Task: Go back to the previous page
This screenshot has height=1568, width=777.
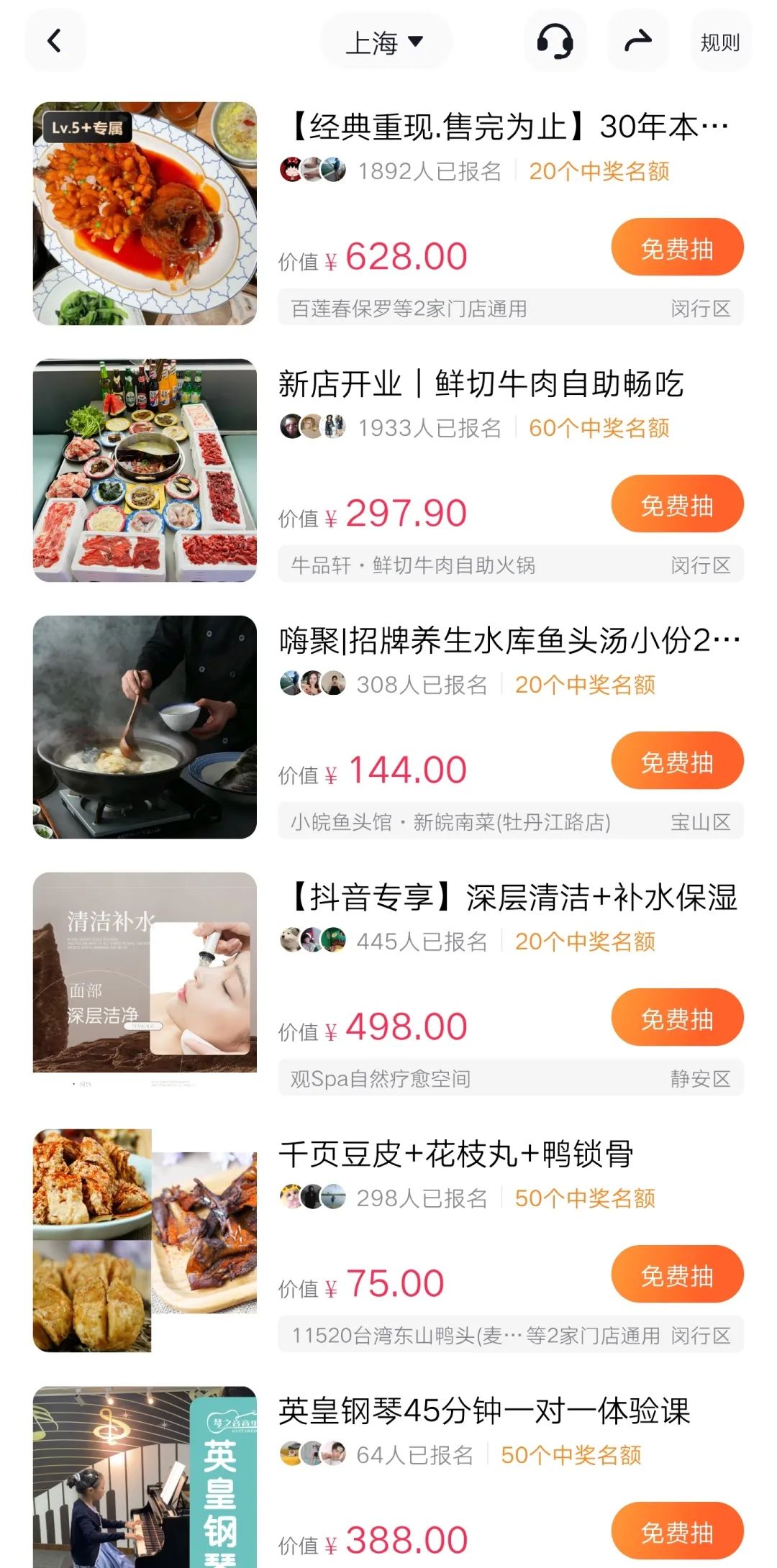Action: pyautogui.click(x=55, y=42)
